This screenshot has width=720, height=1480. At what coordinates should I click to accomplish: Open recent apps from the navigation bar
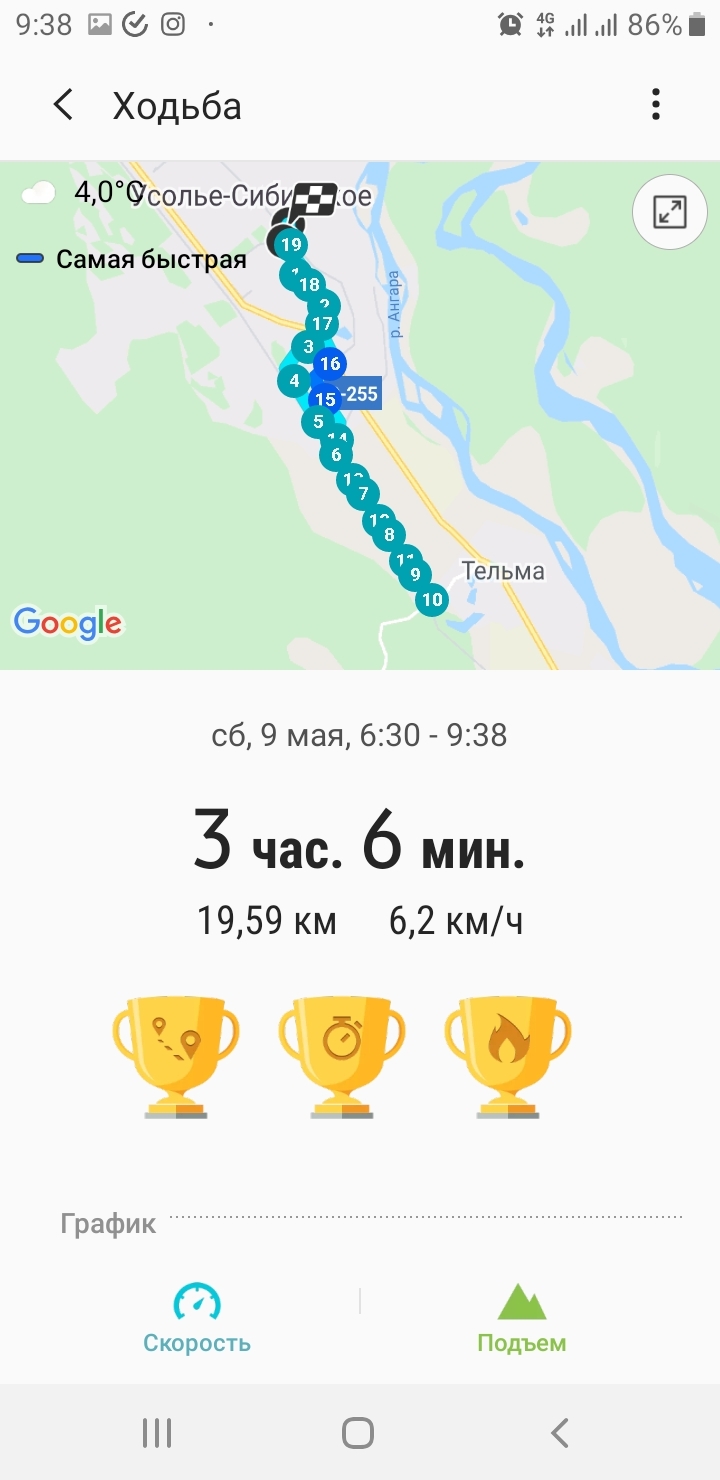[157, 1432]
